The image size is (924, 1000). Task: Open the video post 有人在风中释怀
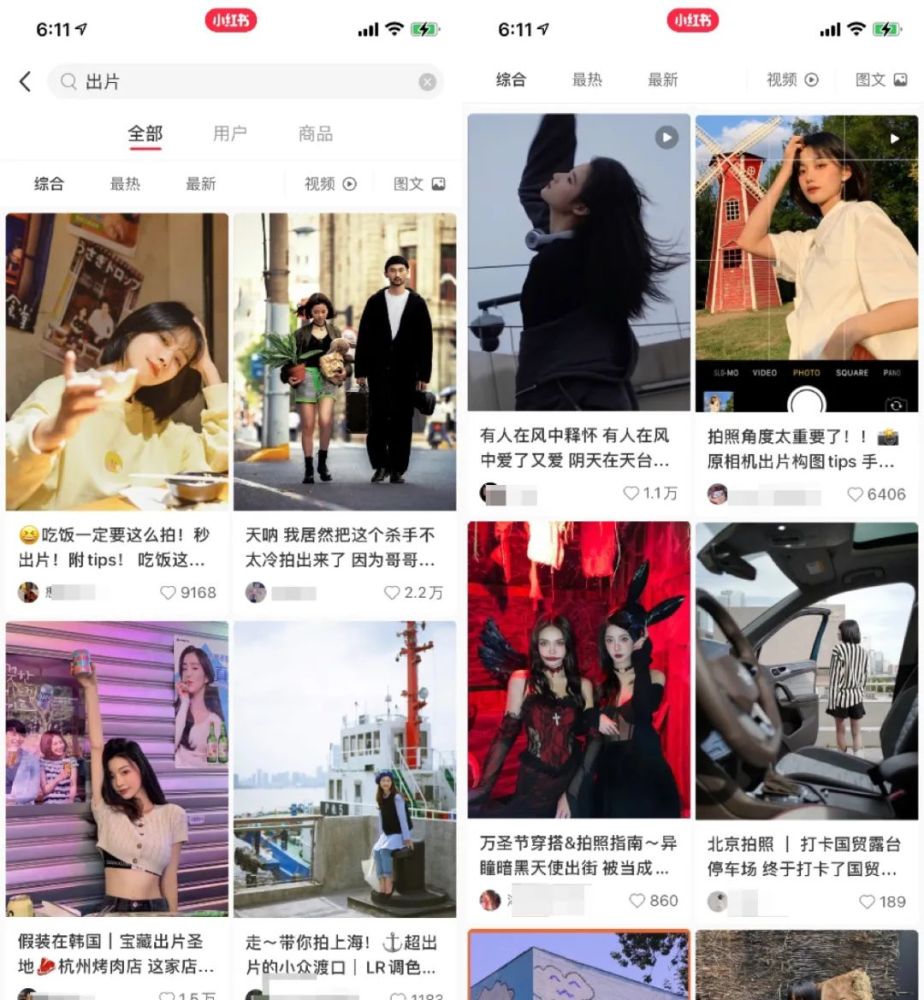(x=579, y=262)
